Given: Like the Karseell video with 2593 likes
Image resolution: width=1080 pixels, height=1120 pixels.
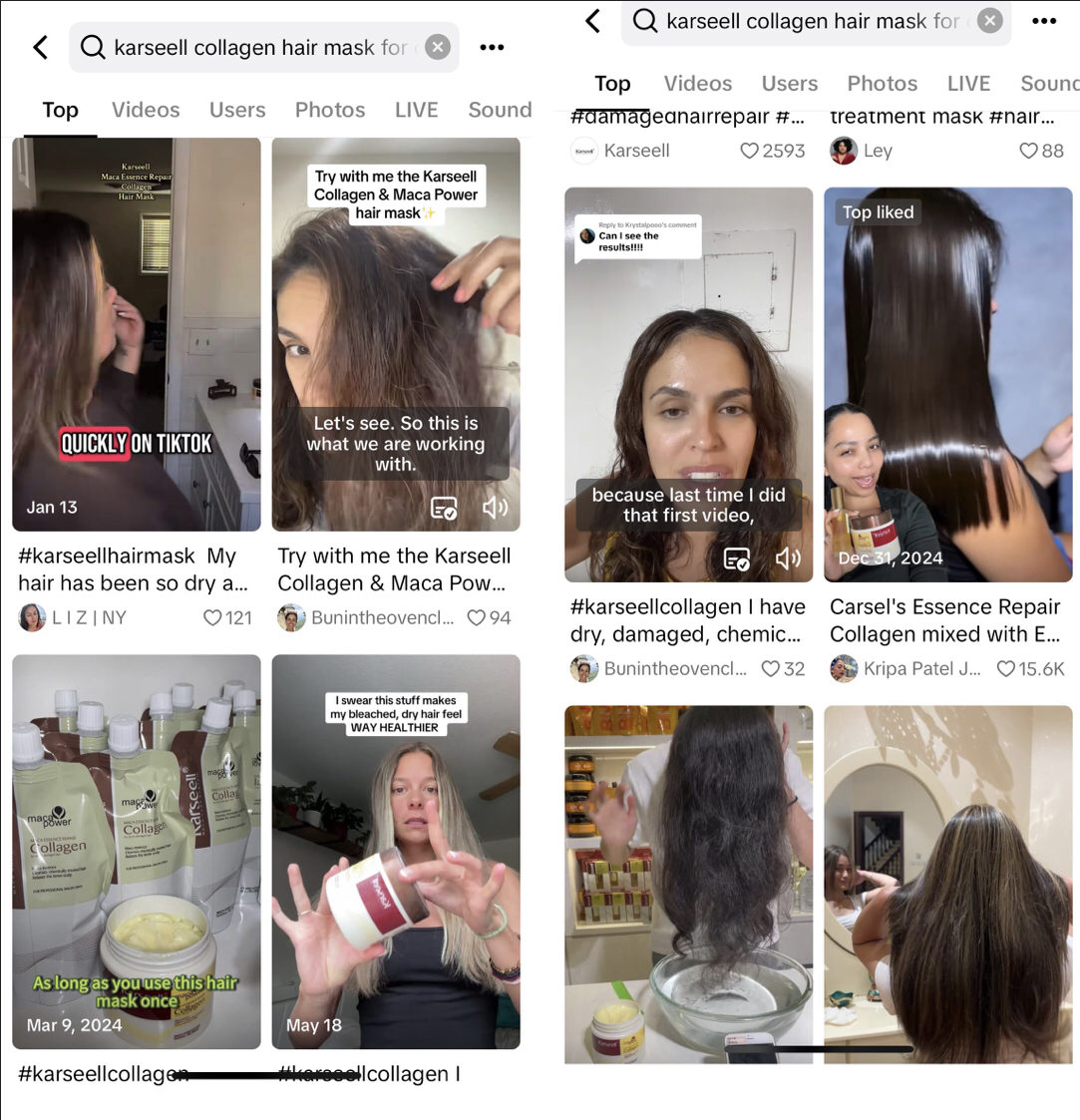Looking at the screenshot, I should (x=749, y=152).
